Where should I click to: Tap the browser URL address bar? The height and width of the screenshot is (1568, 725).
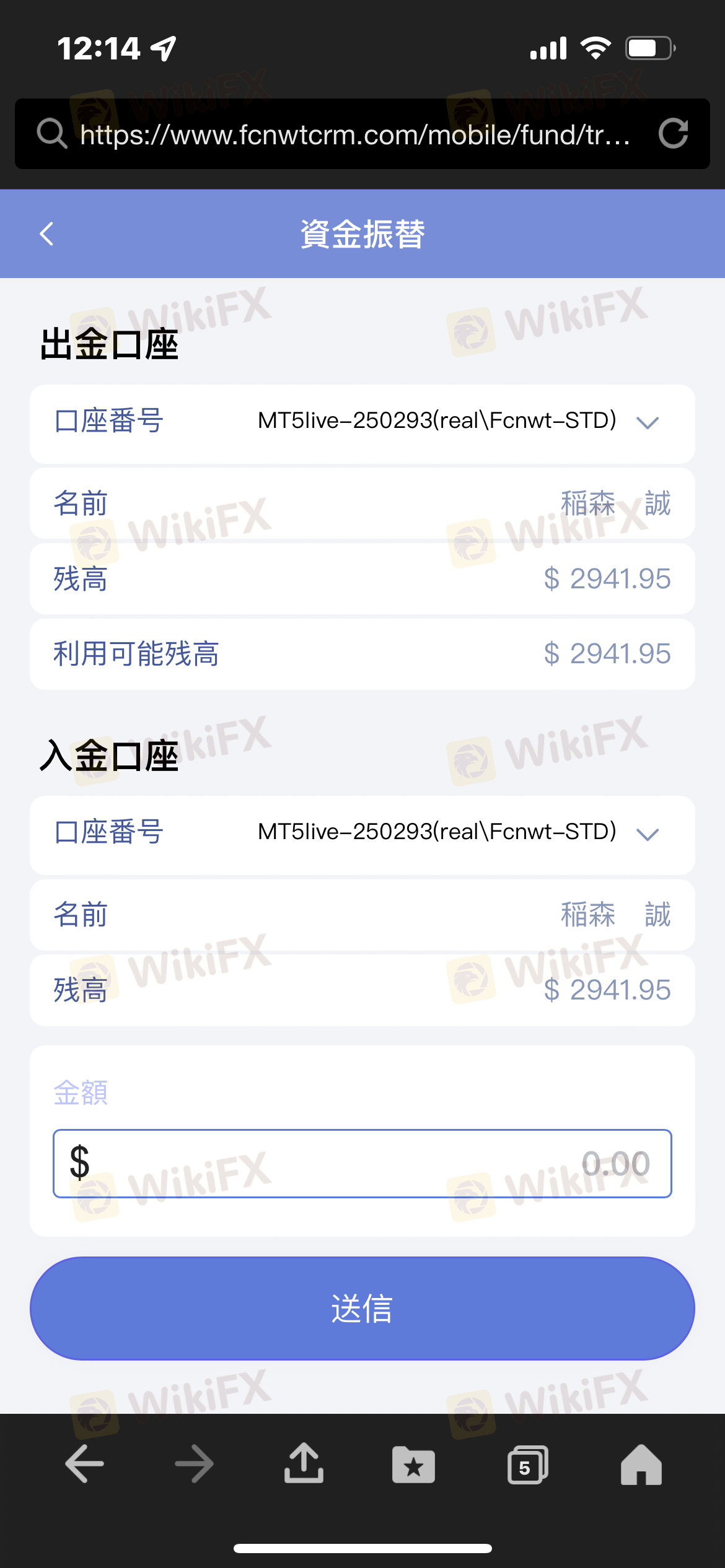pos(355,134)
